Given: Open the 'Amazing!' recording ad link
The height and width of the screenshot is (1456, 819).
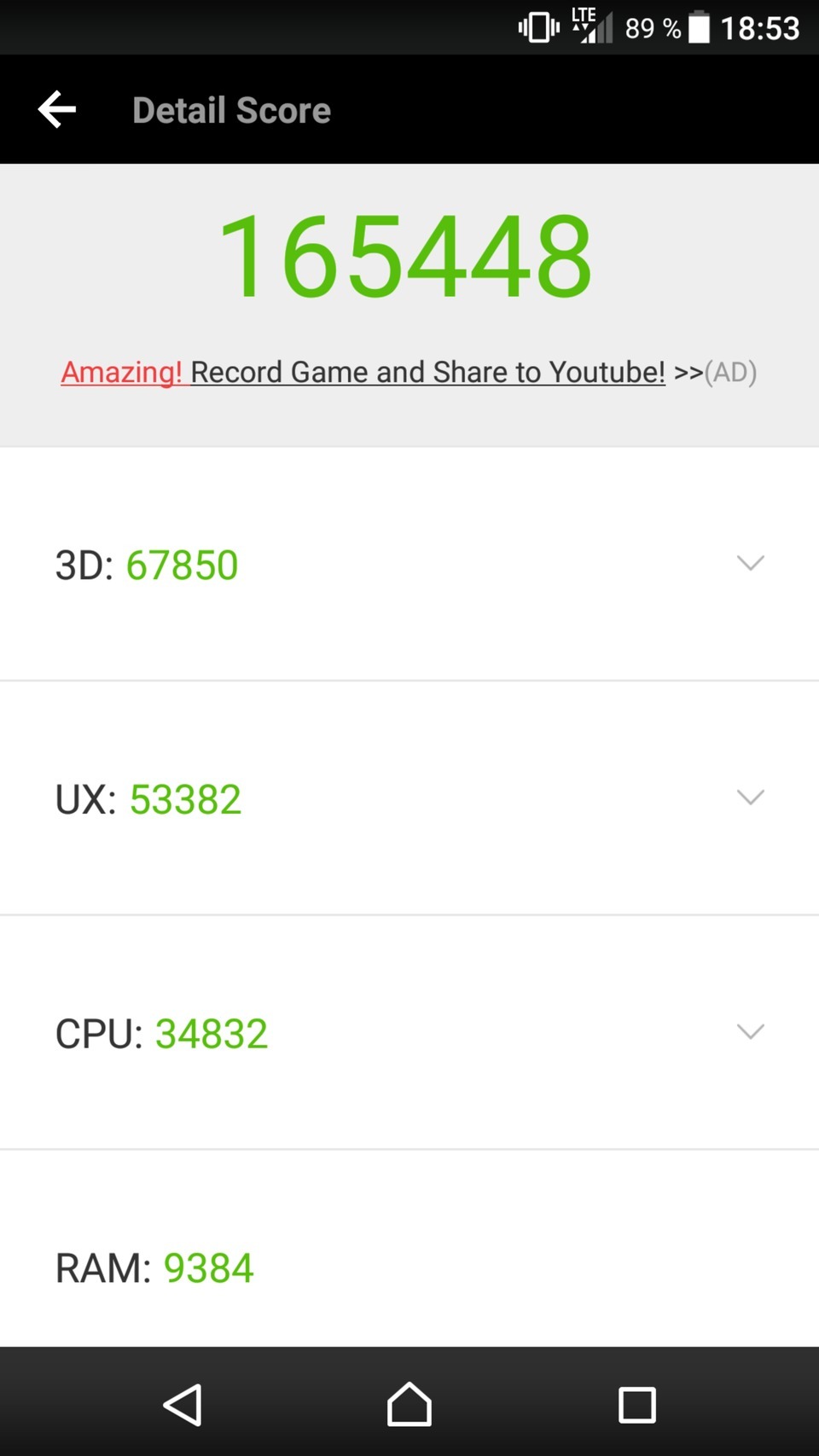Looking at the screenshot, I should coord(123,372).
